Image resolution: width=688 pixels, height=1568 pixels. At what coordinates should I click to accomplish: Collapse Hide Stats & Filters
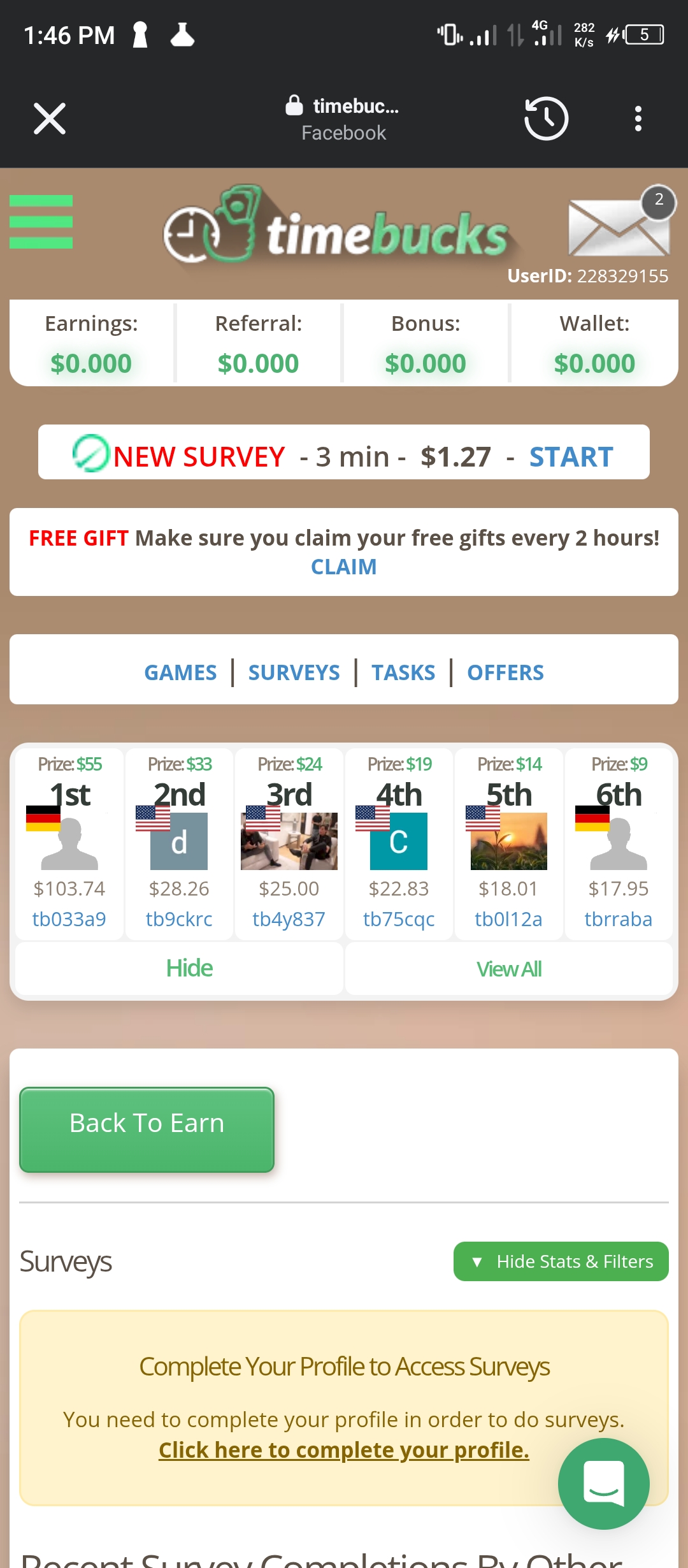pyautogui.click(x=561, y=1261)
